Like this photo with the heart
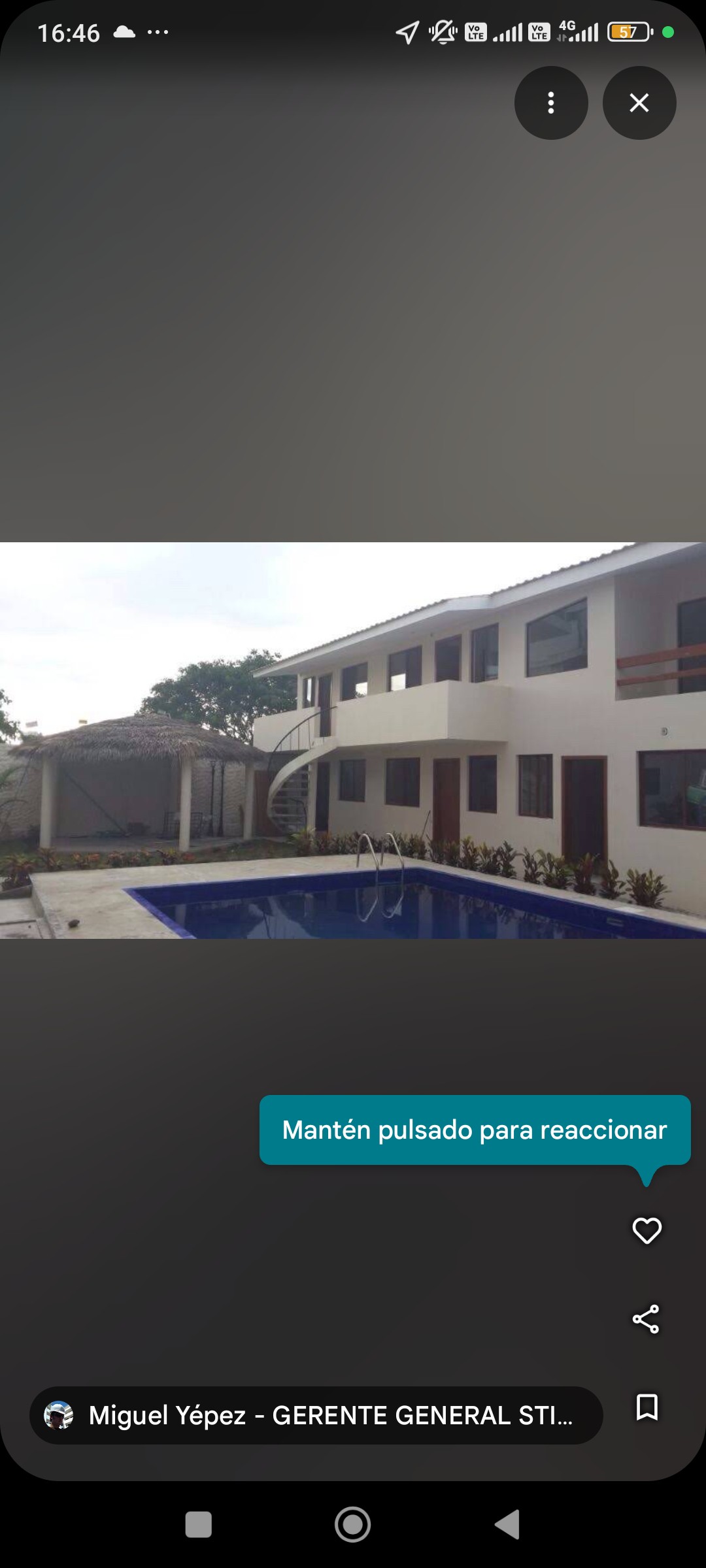This screenshot has width=706, height=1568. (x=647, y=1231)
